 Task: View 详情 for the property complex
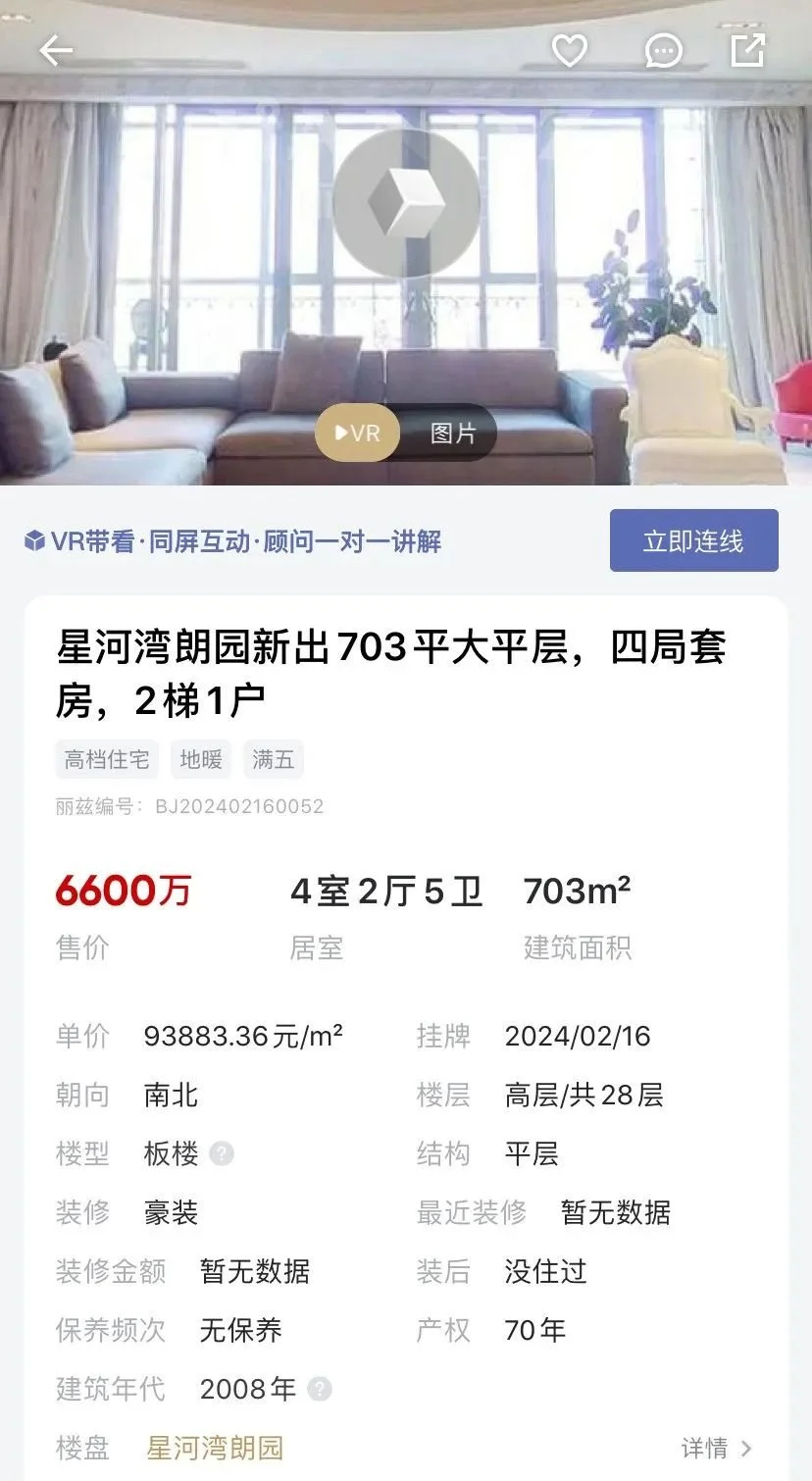click(x=717, y=1448)
